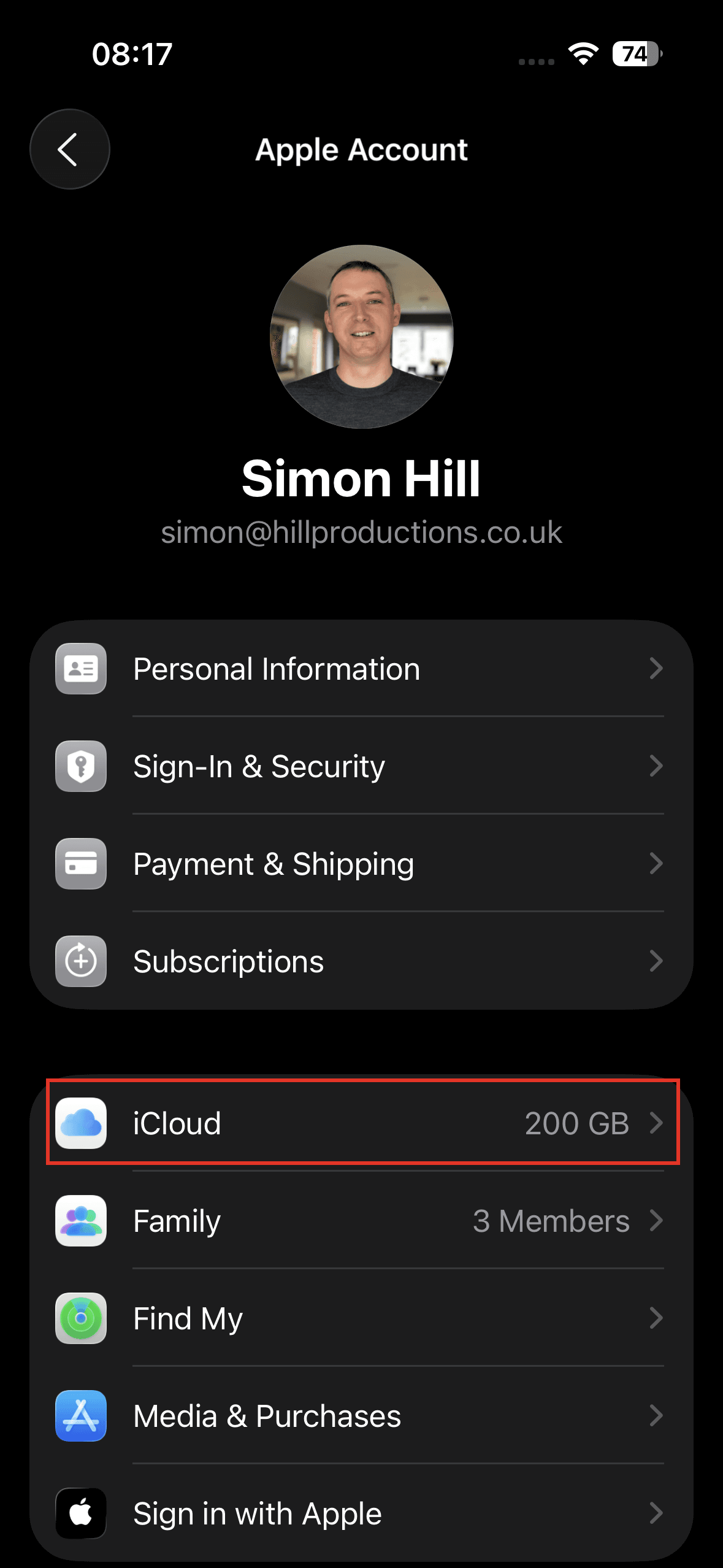Open Sign in with Apple

(x=362, y=1513)
